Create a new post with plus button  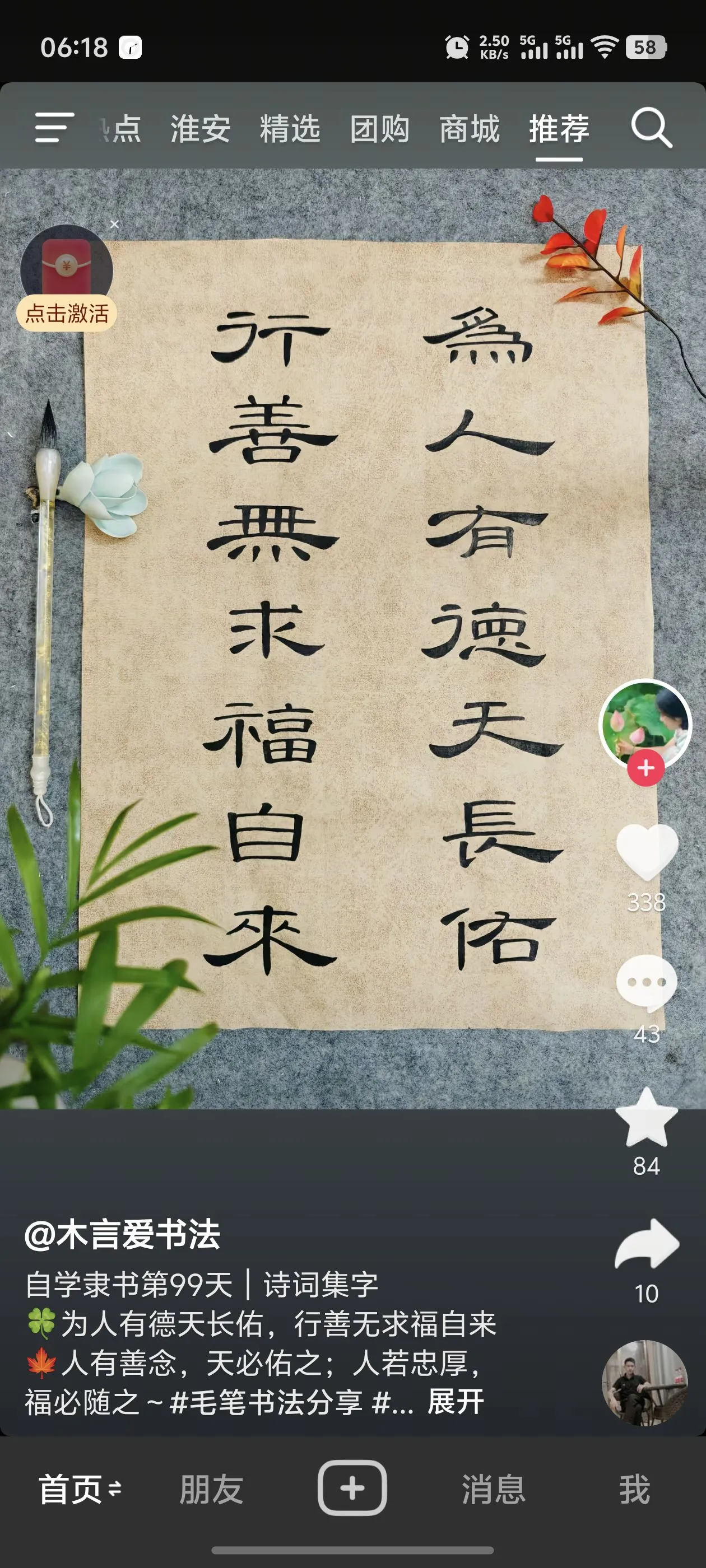point(352,1488)
